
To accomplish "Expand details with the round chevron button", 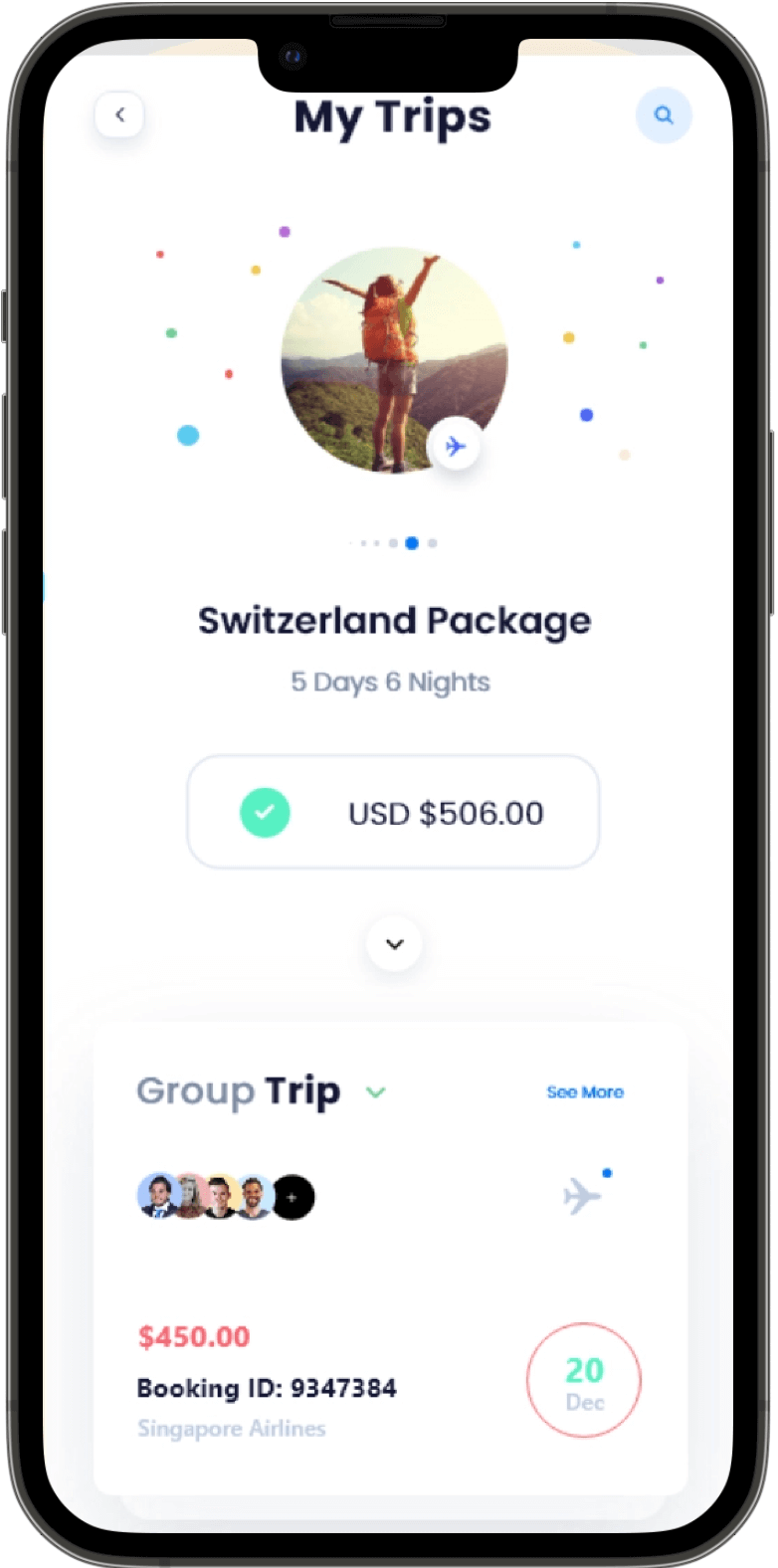I will tap(394, 944).
